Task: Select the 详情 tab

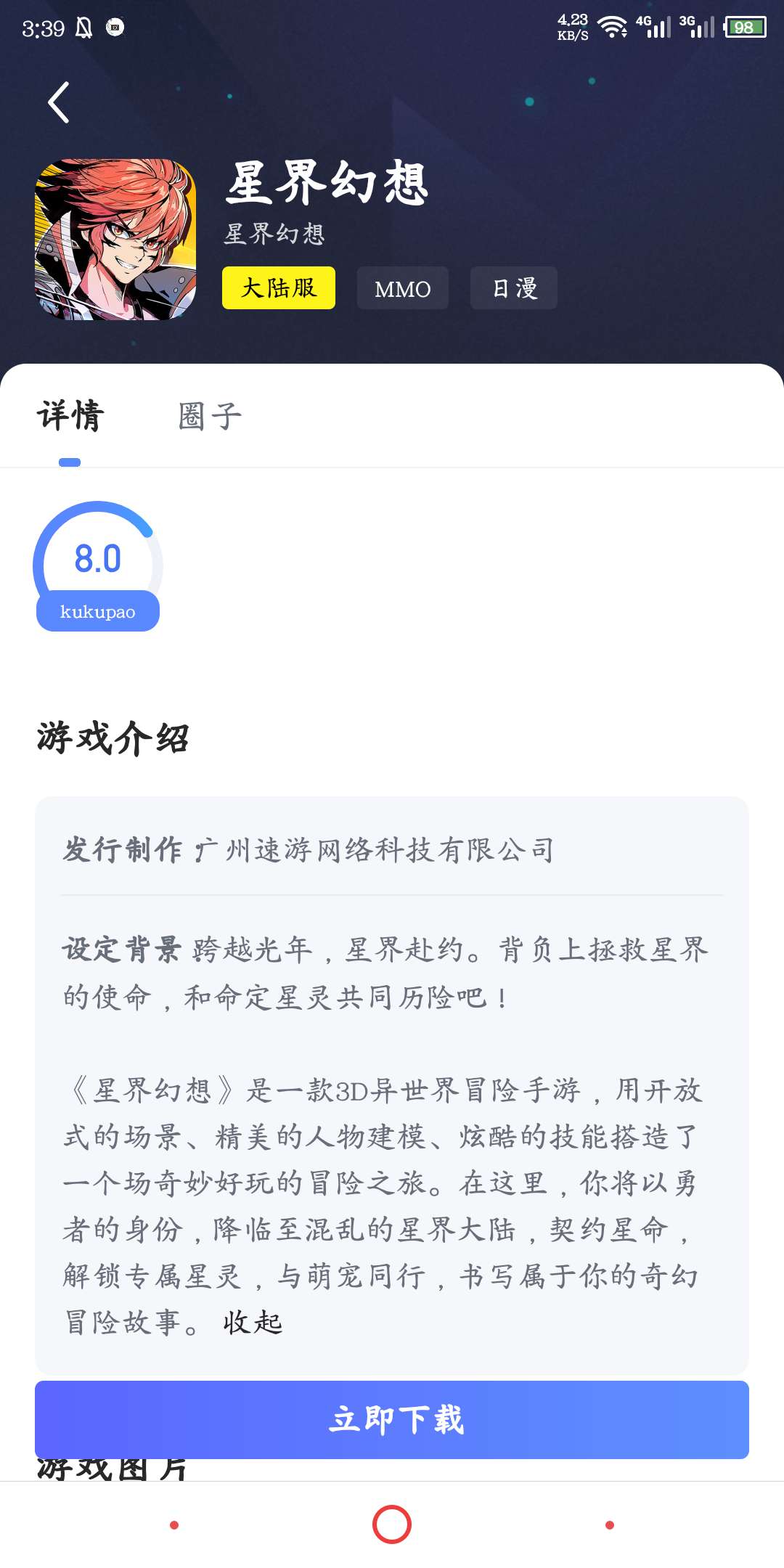Action: [70, 416]
